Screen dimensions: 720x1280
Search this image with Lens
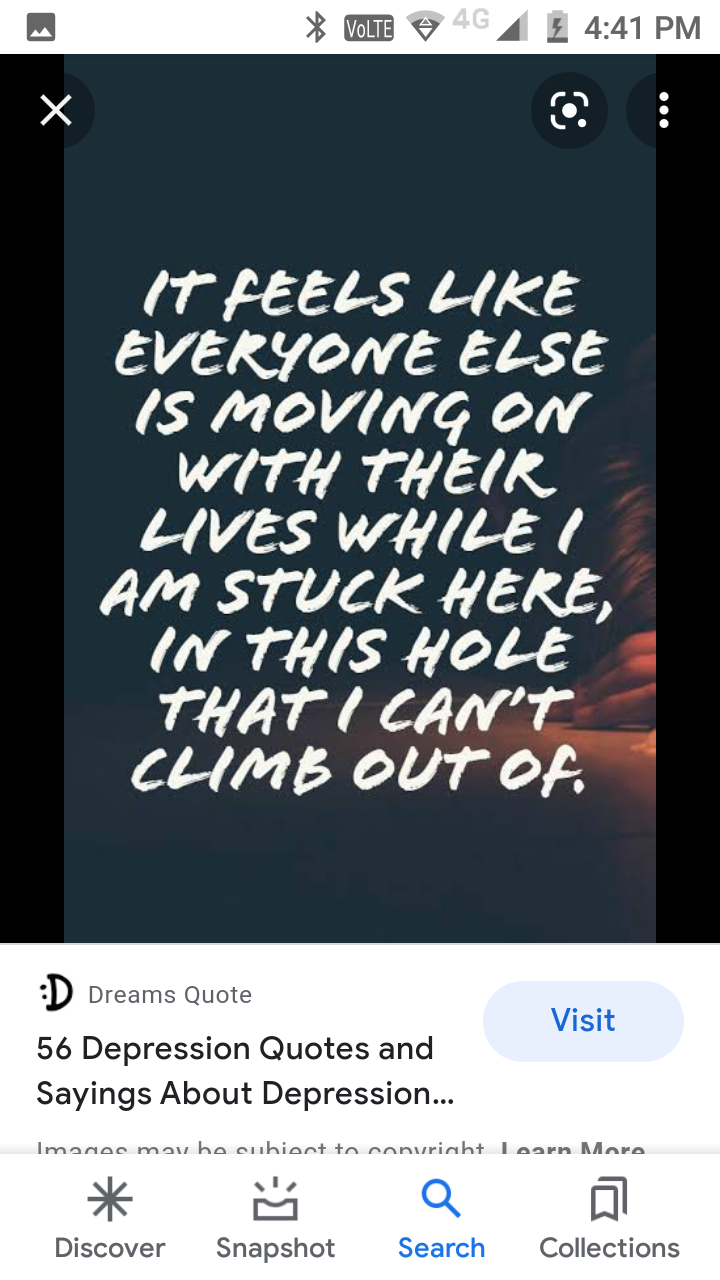point(569,111)
